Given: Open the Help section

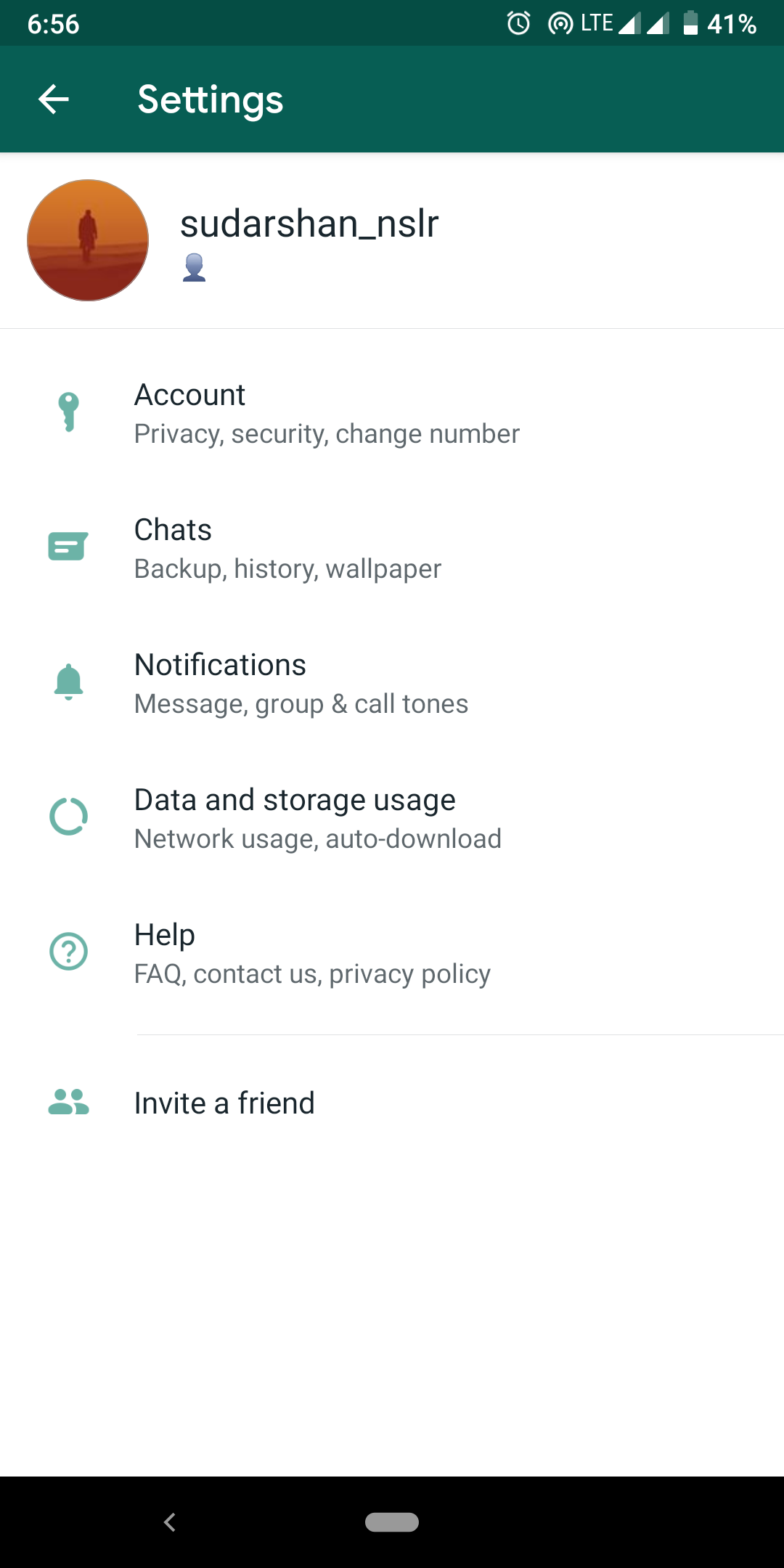Looking at the screenshot, I should pos(392,953).
